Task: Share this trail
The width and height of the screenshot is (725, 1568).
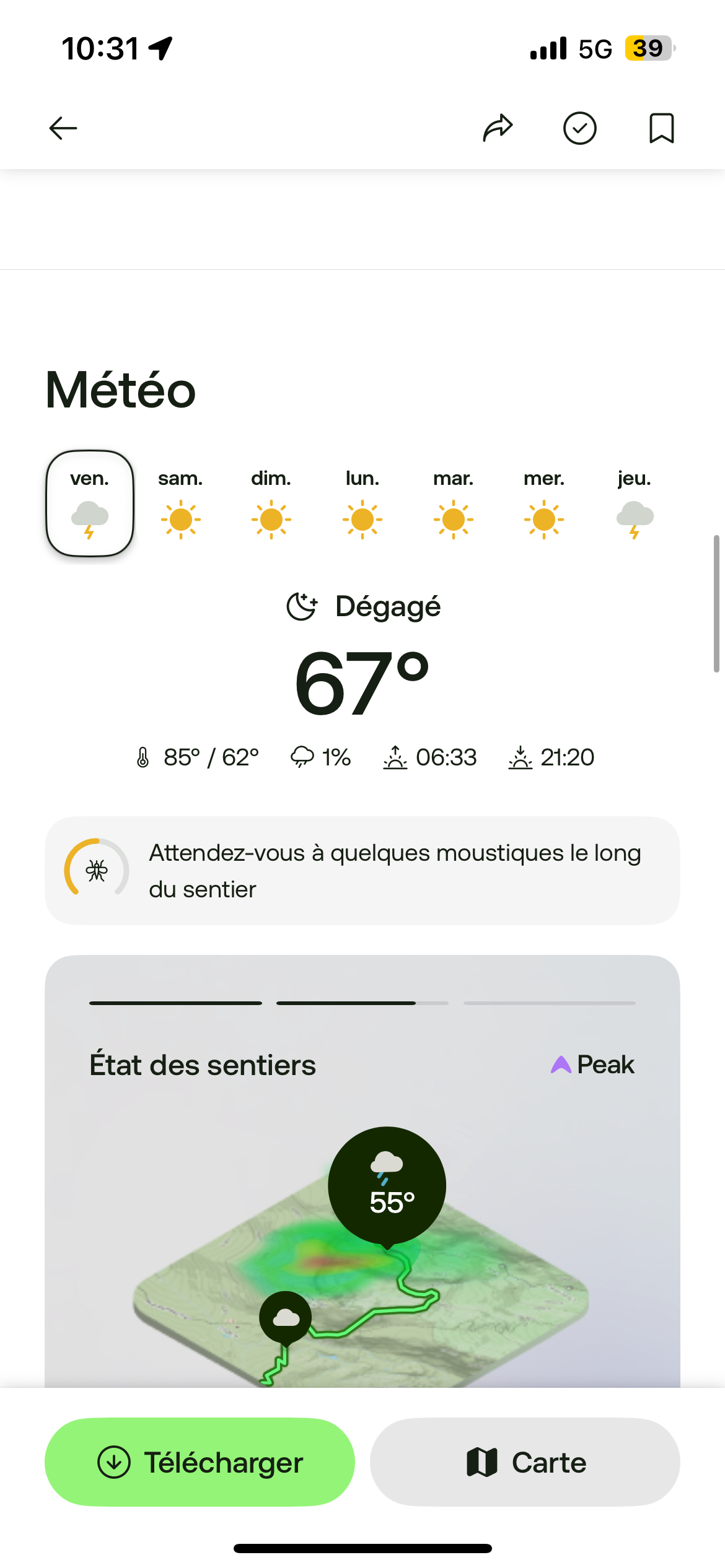Action: pyautogui.click(x=498, y=128)
